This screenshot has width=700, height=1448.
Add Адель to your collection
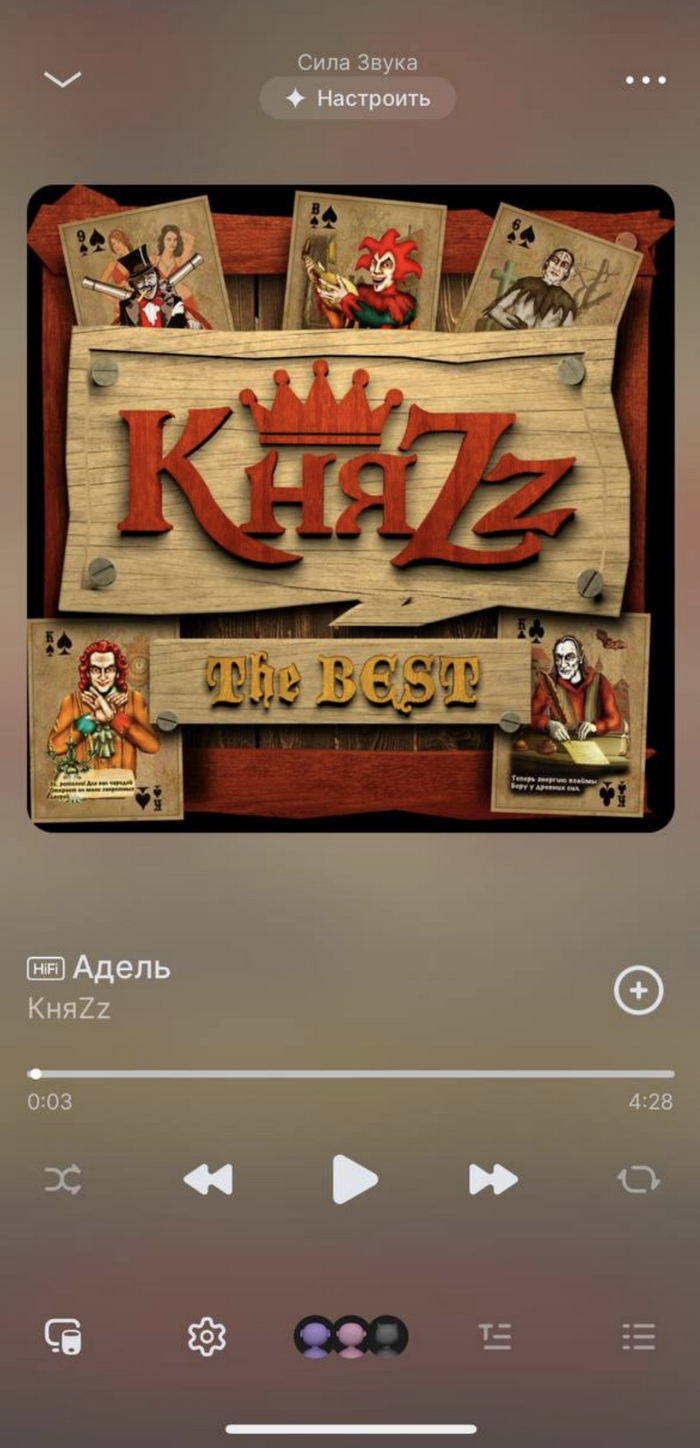(x=638, y=991)
